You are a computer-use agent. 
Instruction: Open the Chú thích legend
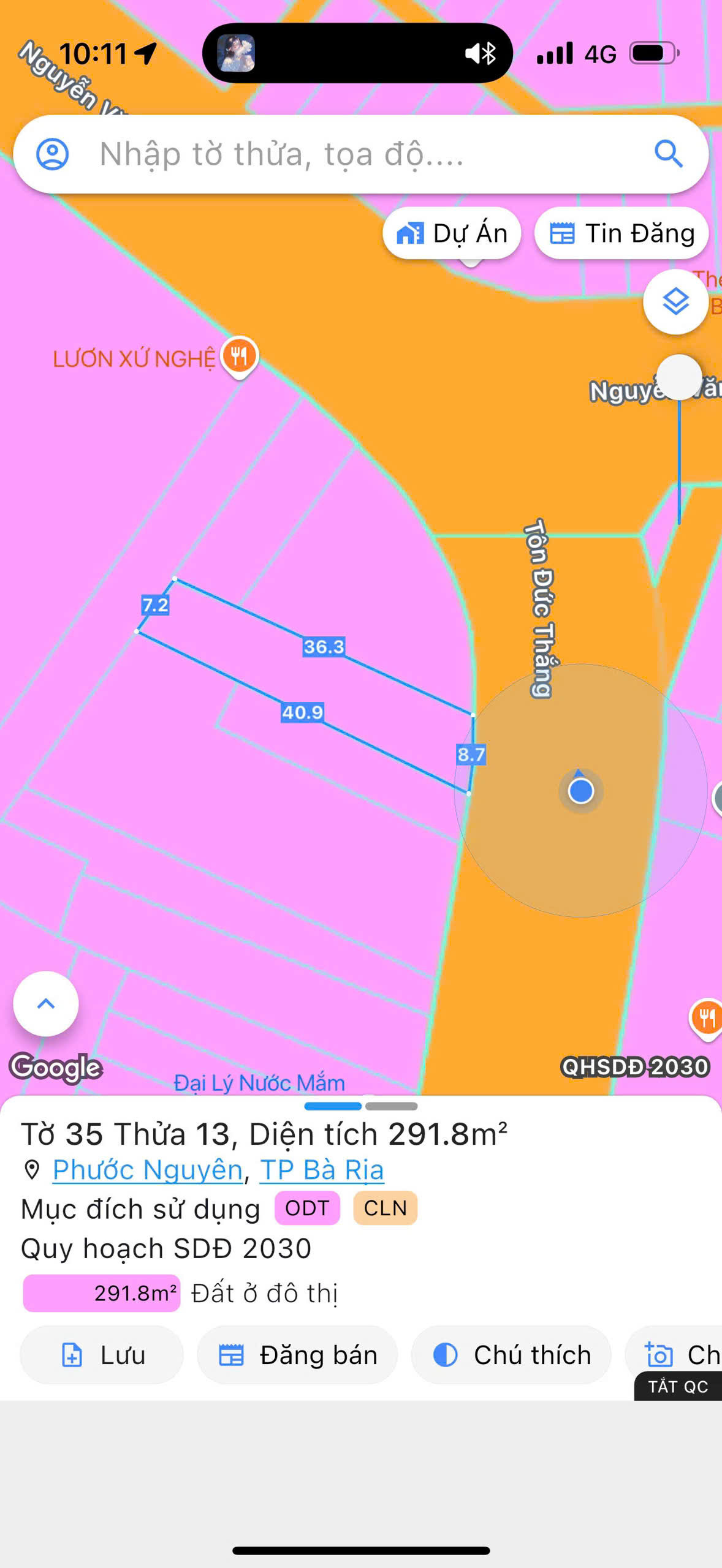click(x=511, y=1354)
